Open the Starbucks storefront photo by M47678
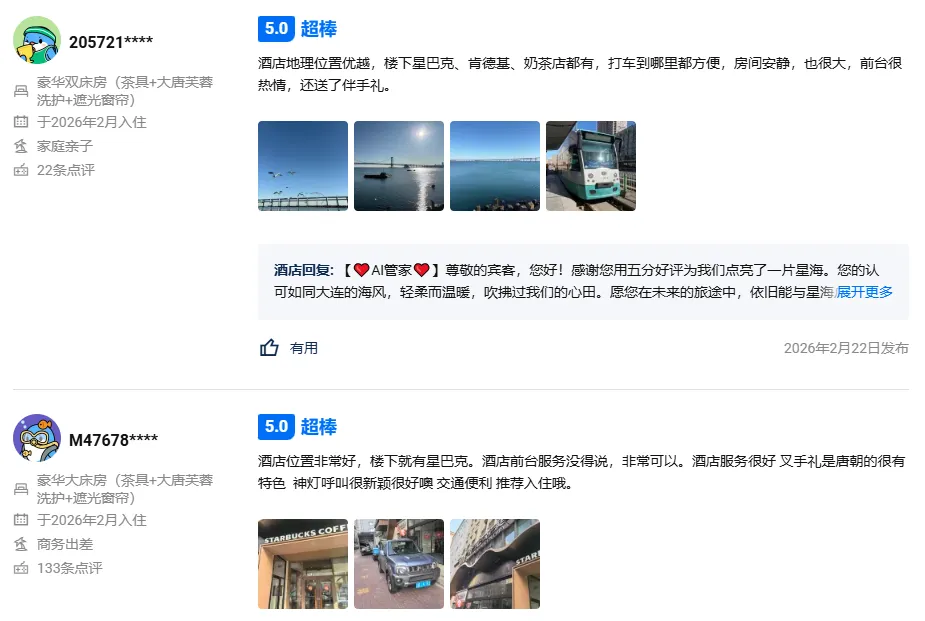This screenshot has height=621, width=925. [x=302, y=563]
